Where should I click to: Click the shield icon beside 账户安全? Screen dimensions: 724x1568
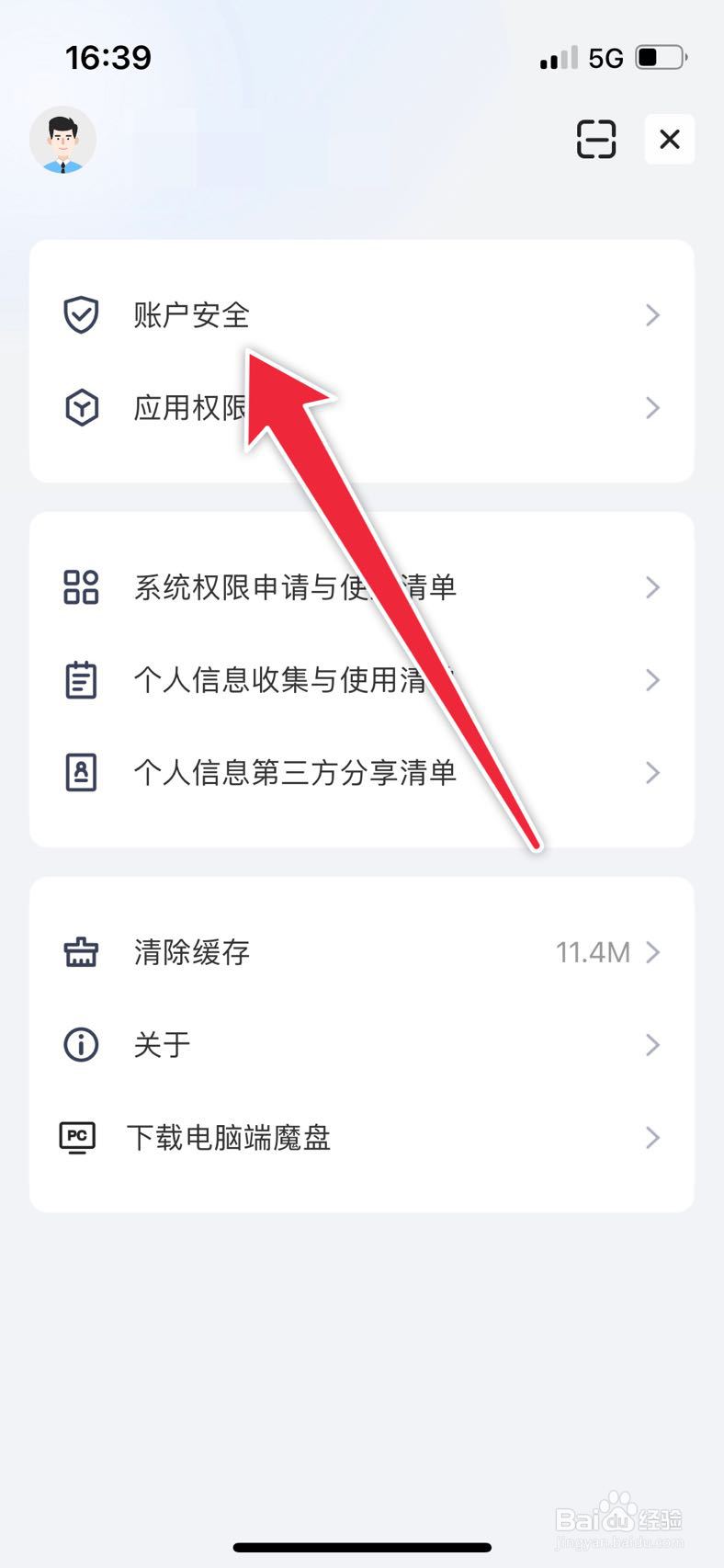tap(81, 315)
